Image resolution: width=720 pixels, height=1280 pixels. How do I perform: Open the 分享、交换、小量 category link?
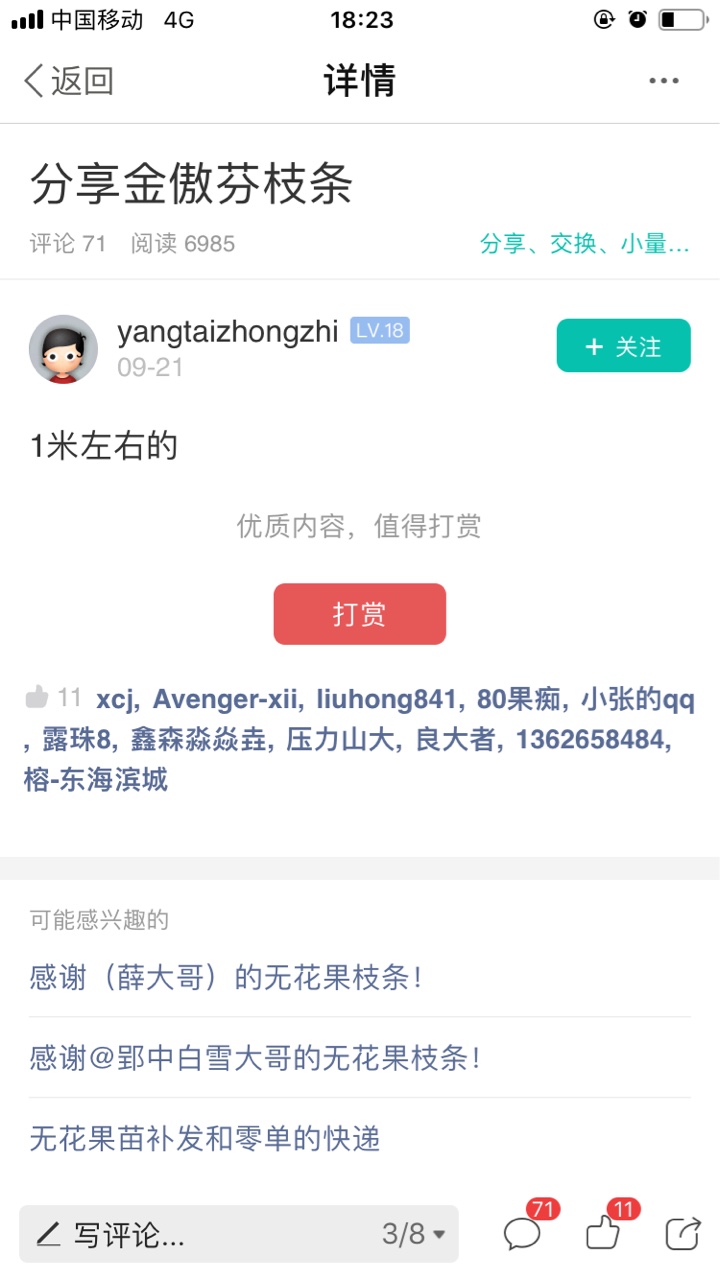[585, 243]
